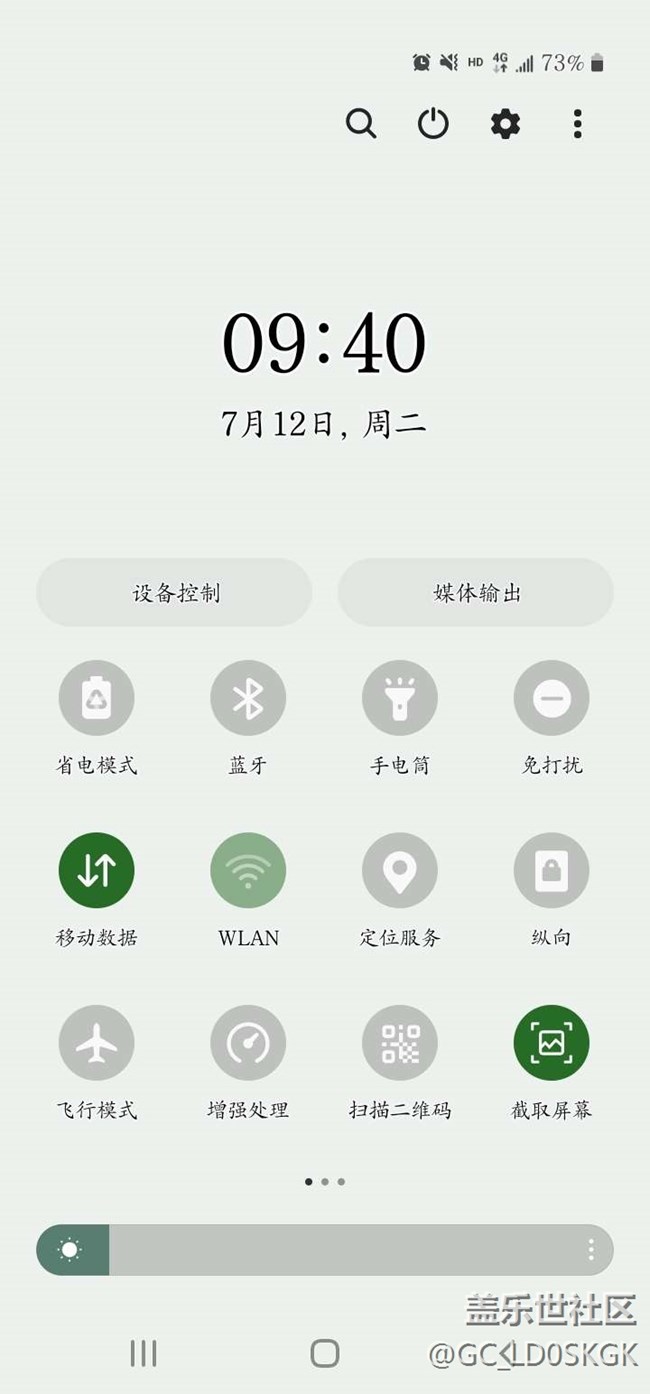Open the three-dot overflow menu
650x1394 pixels.
pos(577,124)
